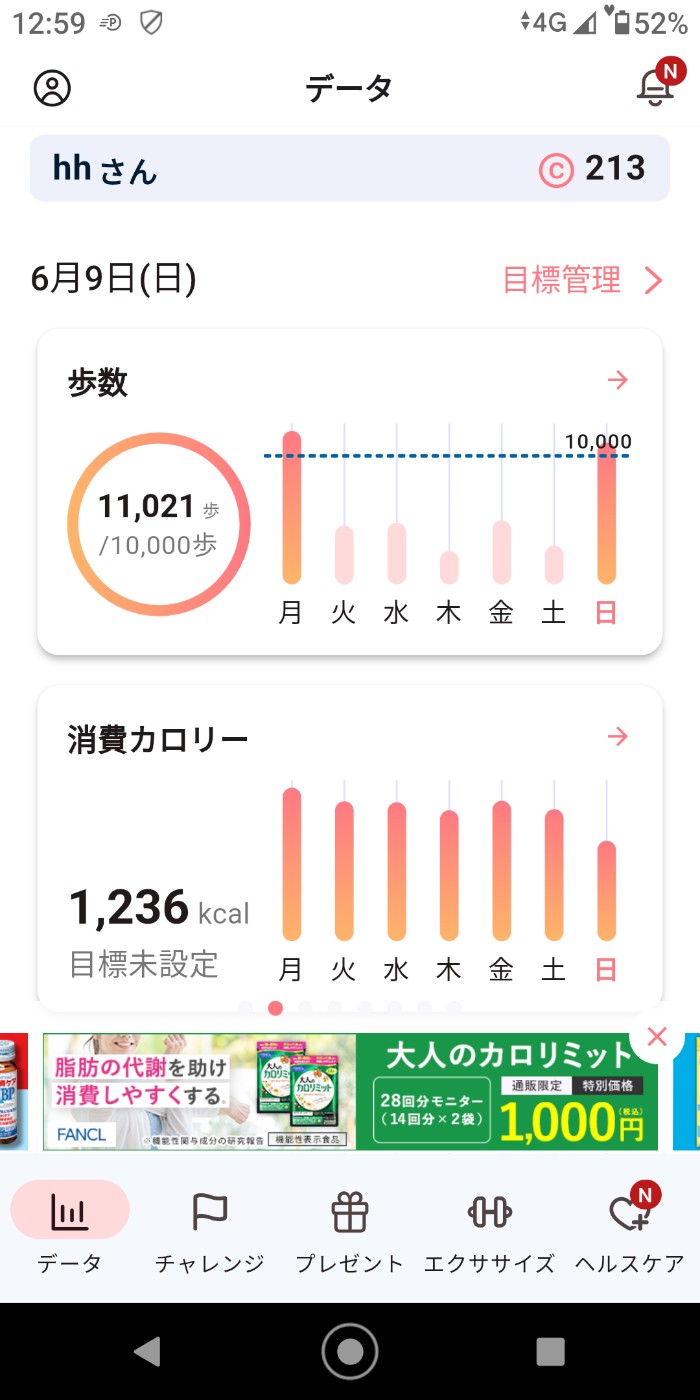
Task: Go back using system back button
Action: pos(148,1351)
